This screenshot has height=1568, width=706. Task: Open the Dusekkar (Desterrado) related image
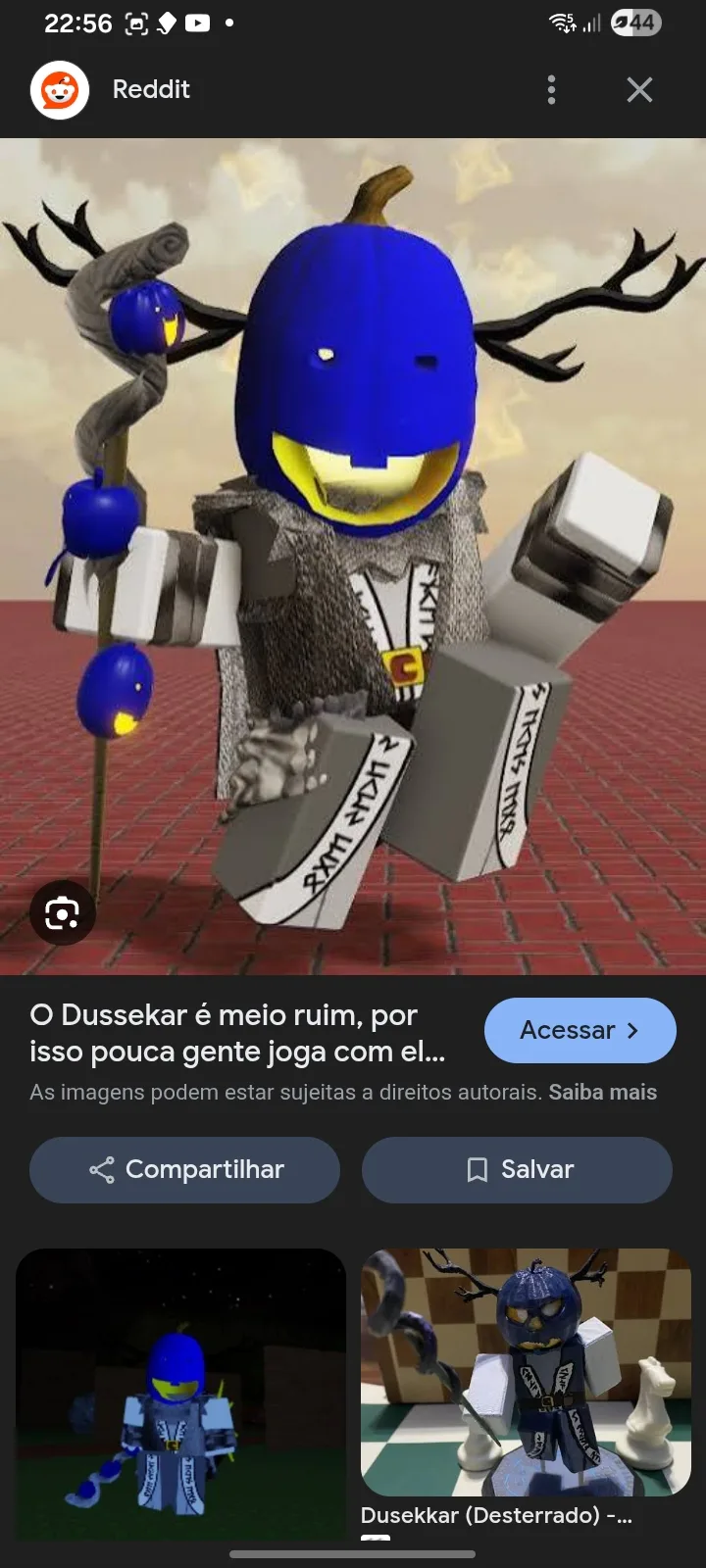point(526,1372)
